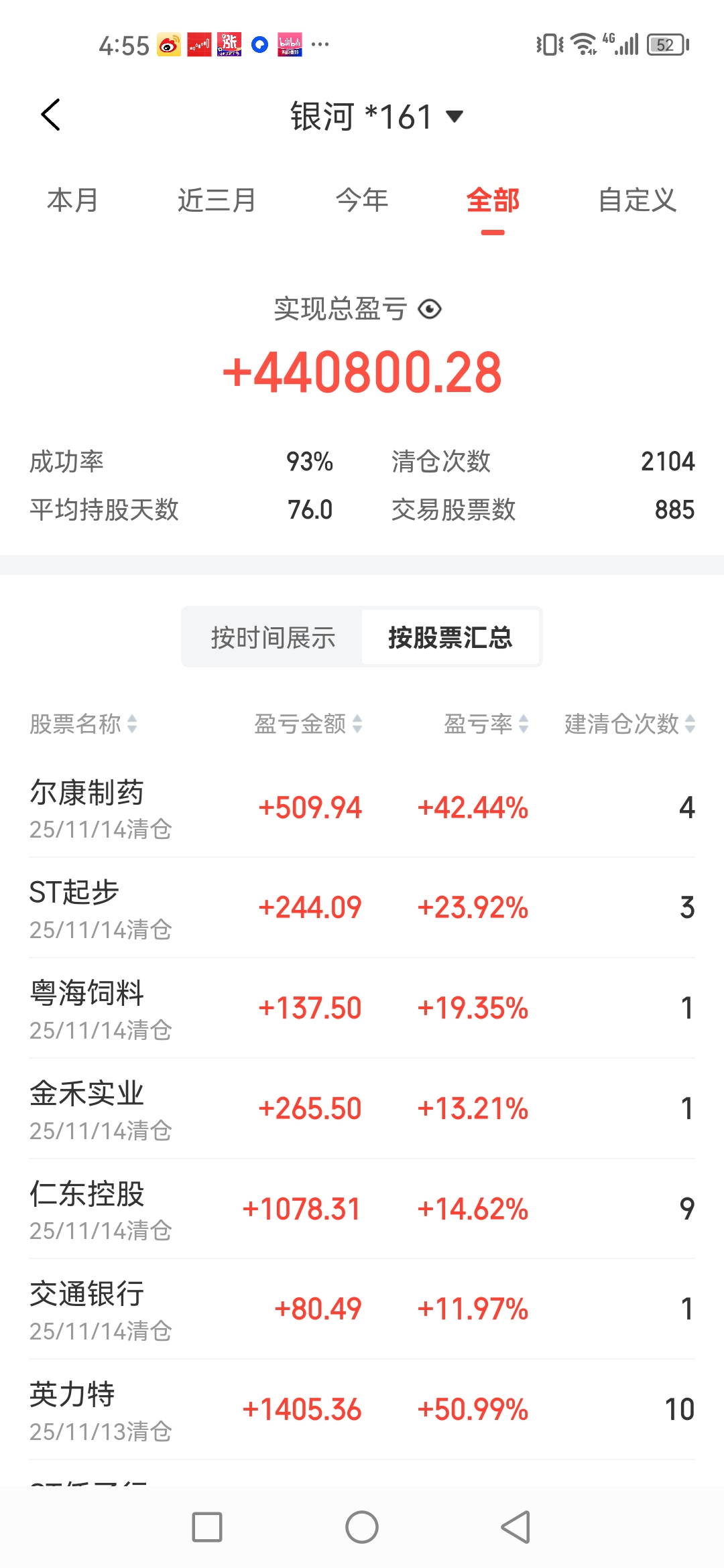Sort list by 股票名称

83,724
